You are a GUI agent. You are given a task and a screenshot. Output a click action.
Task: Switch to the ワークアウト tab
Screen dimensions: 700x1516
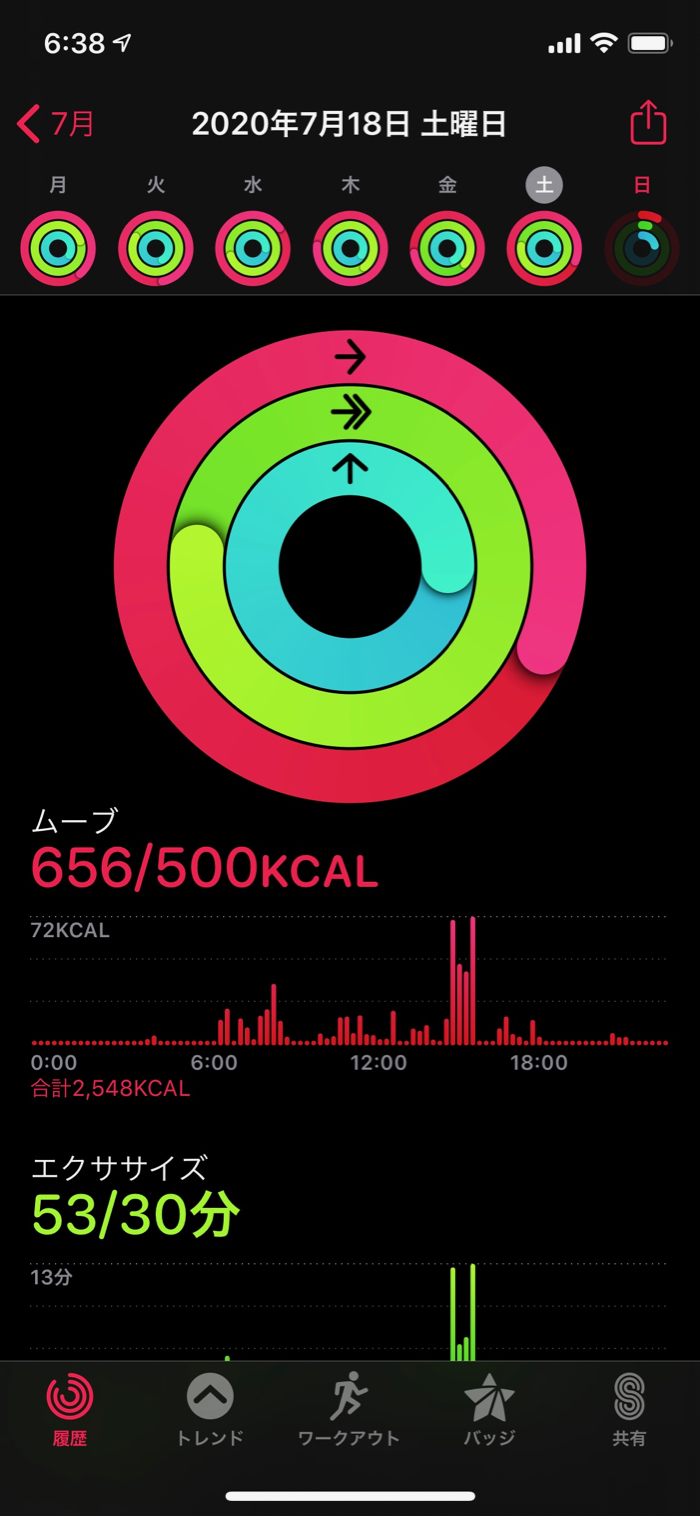pos(349,1409)
